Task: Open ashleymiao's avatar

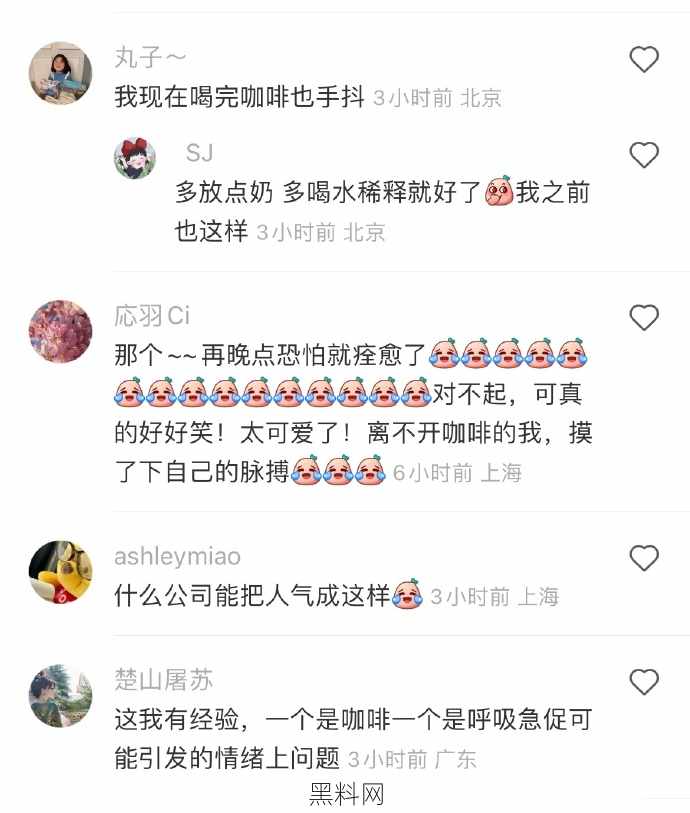Action: point(60,571)
